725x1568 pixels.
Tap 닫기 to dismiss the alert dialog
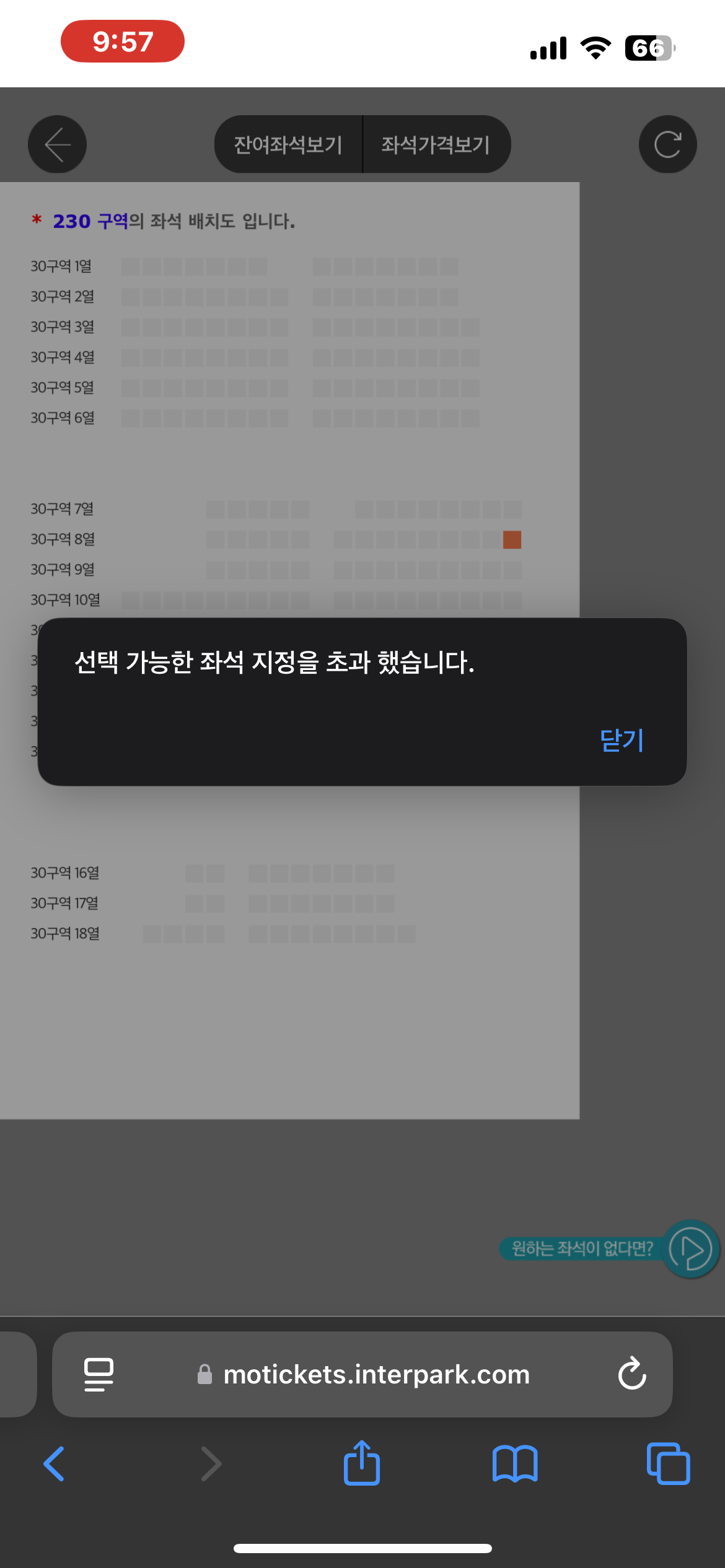pos(621,740)
